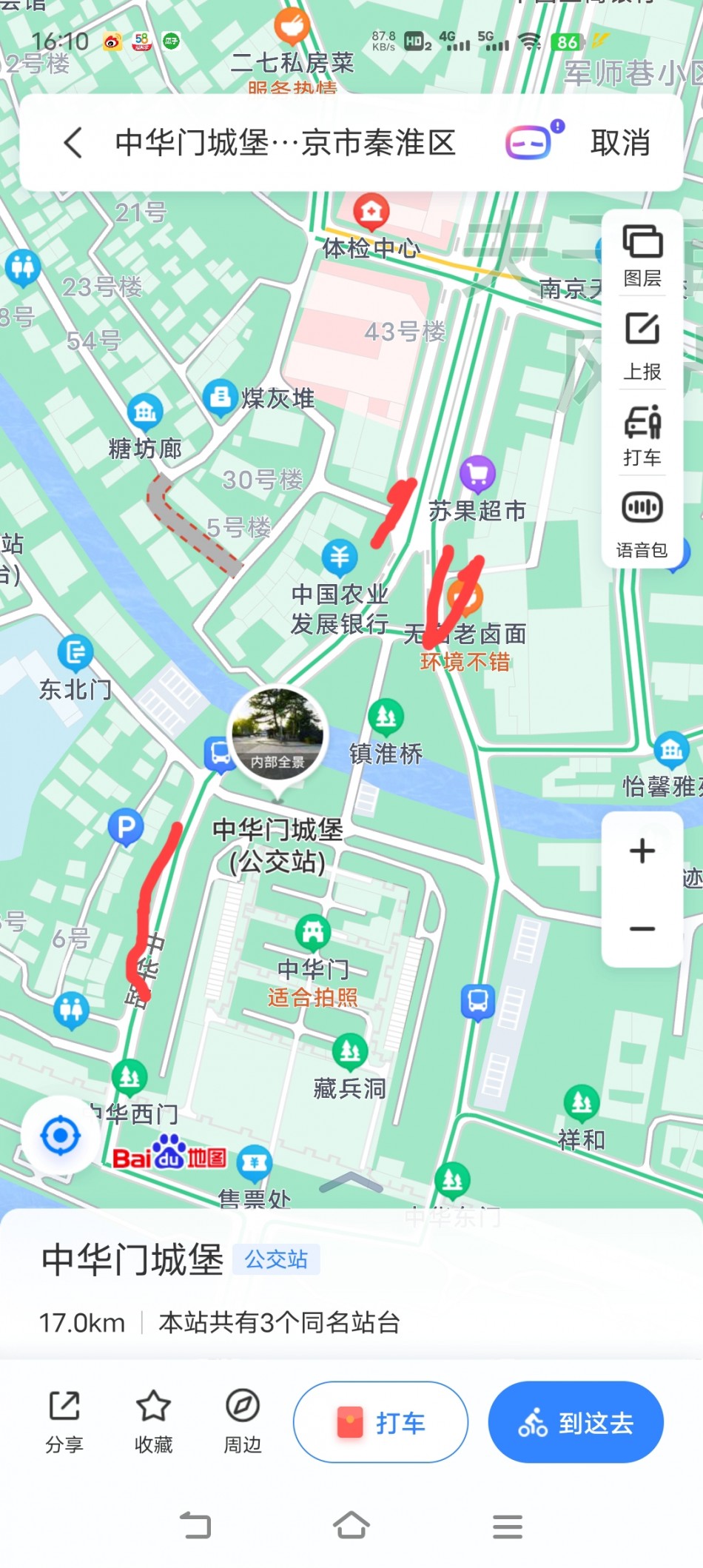Recenter map on my current location
Viewport: 703px width, 1568px height.
[61, 1135]
